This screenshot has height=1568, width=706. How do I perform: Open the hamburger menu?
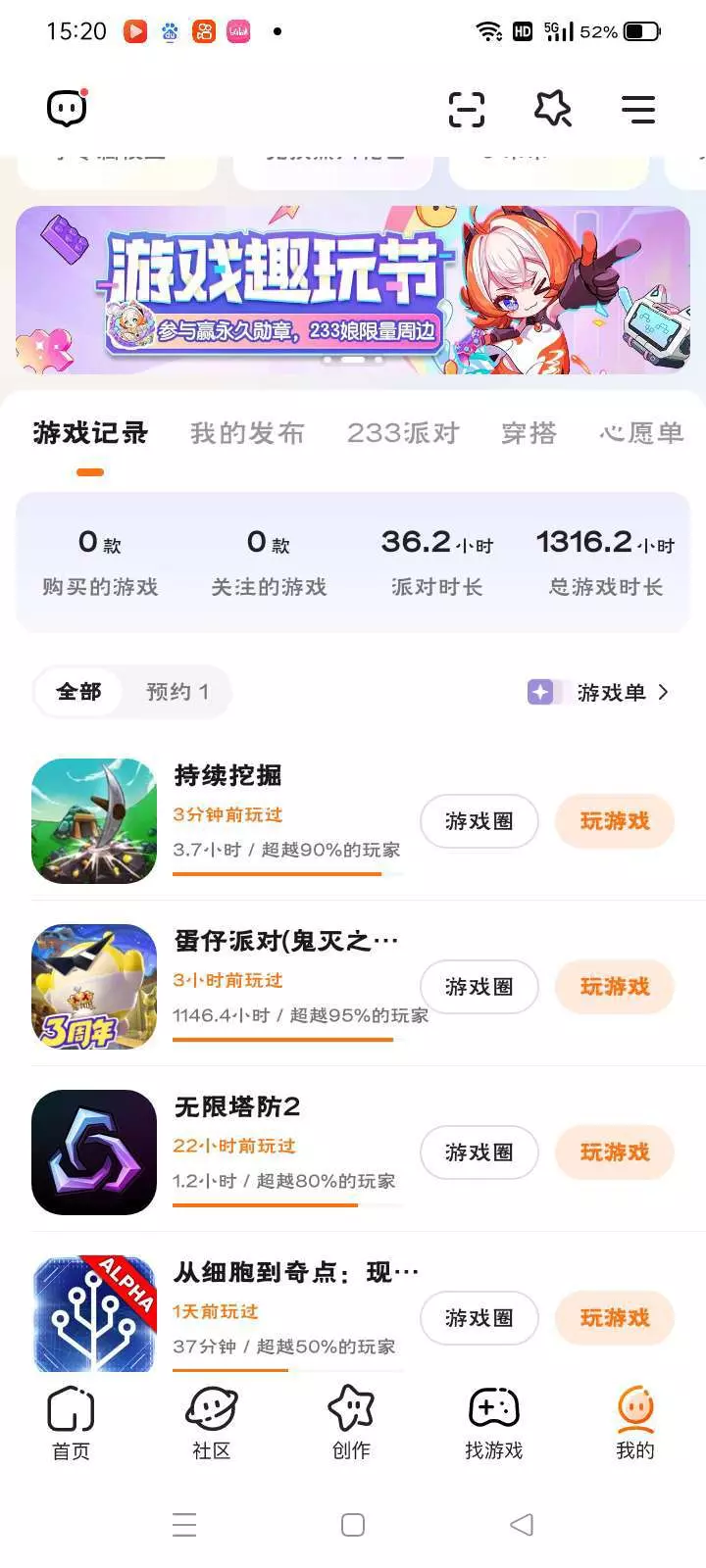pyautogui.click(x=638, y=109)
